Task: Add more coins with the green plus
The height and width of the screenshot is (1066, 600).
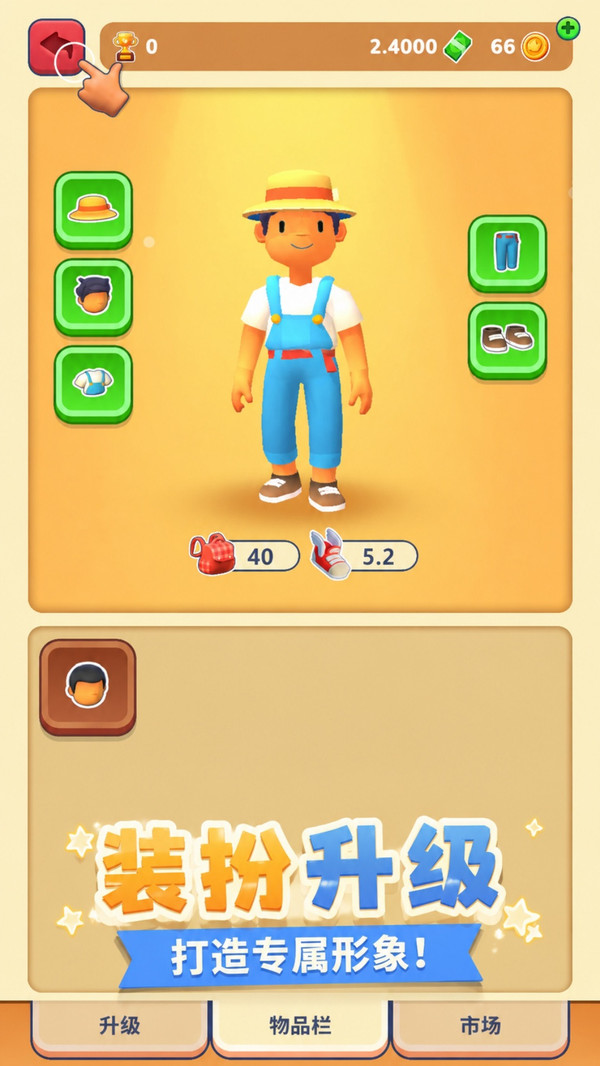Action: (x=567, y=29)
